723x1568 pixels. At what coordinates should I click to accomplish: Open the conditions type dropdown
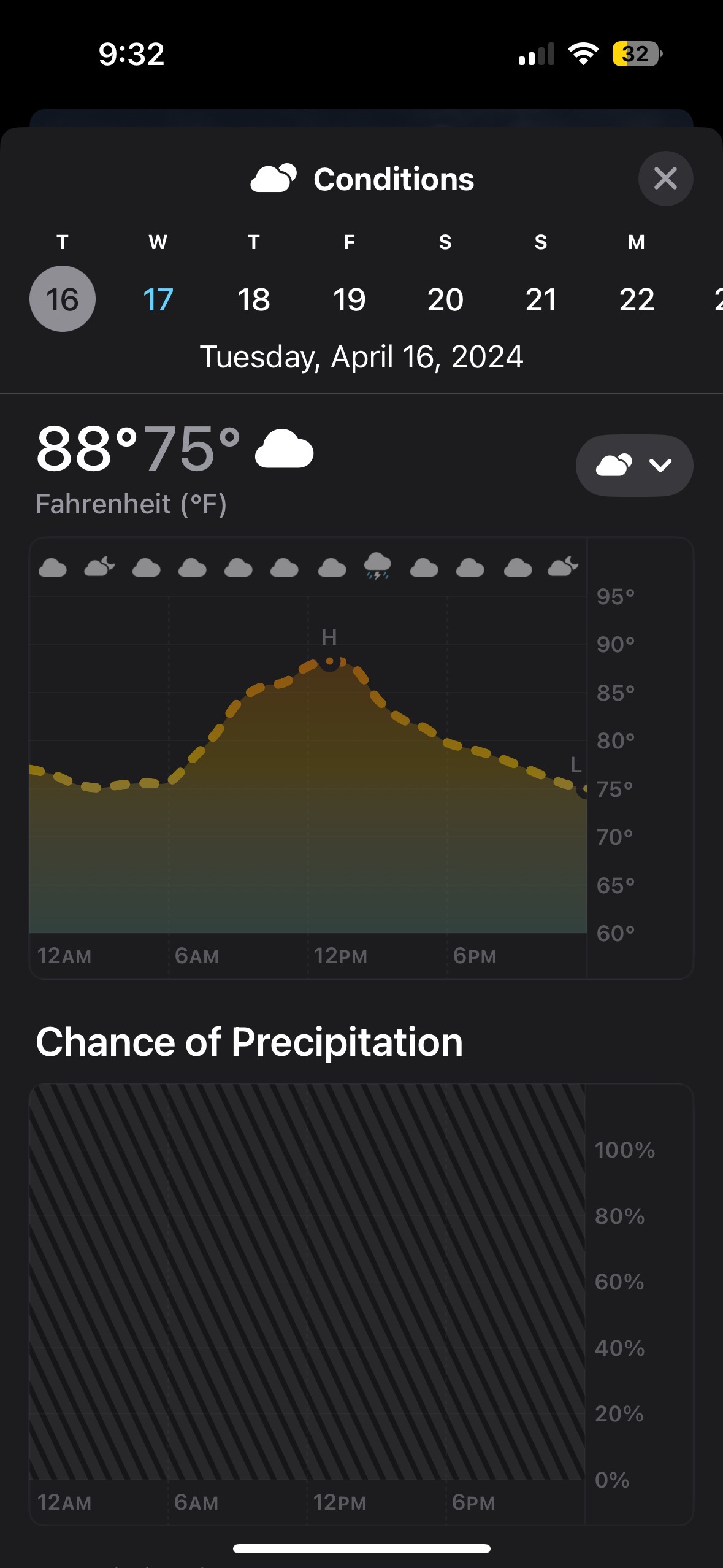634,465
